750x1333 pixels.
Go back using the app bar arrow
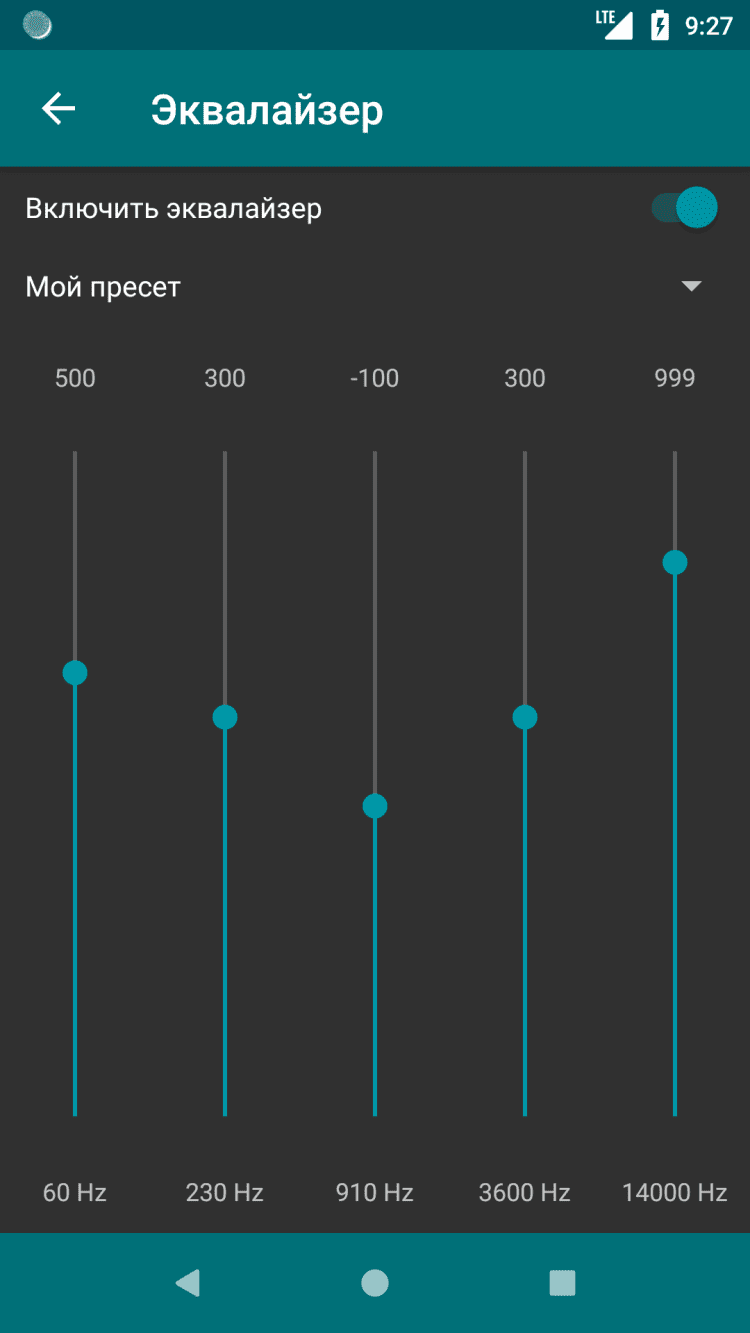58,109
